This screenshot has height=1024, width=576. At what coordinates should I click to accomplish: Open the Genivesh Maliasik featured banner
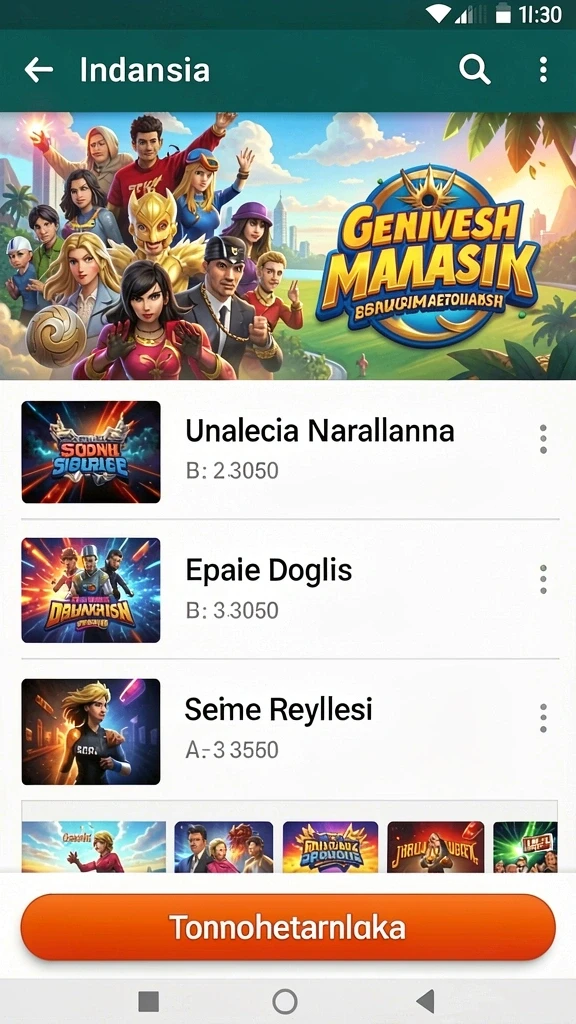coord(288,246)
